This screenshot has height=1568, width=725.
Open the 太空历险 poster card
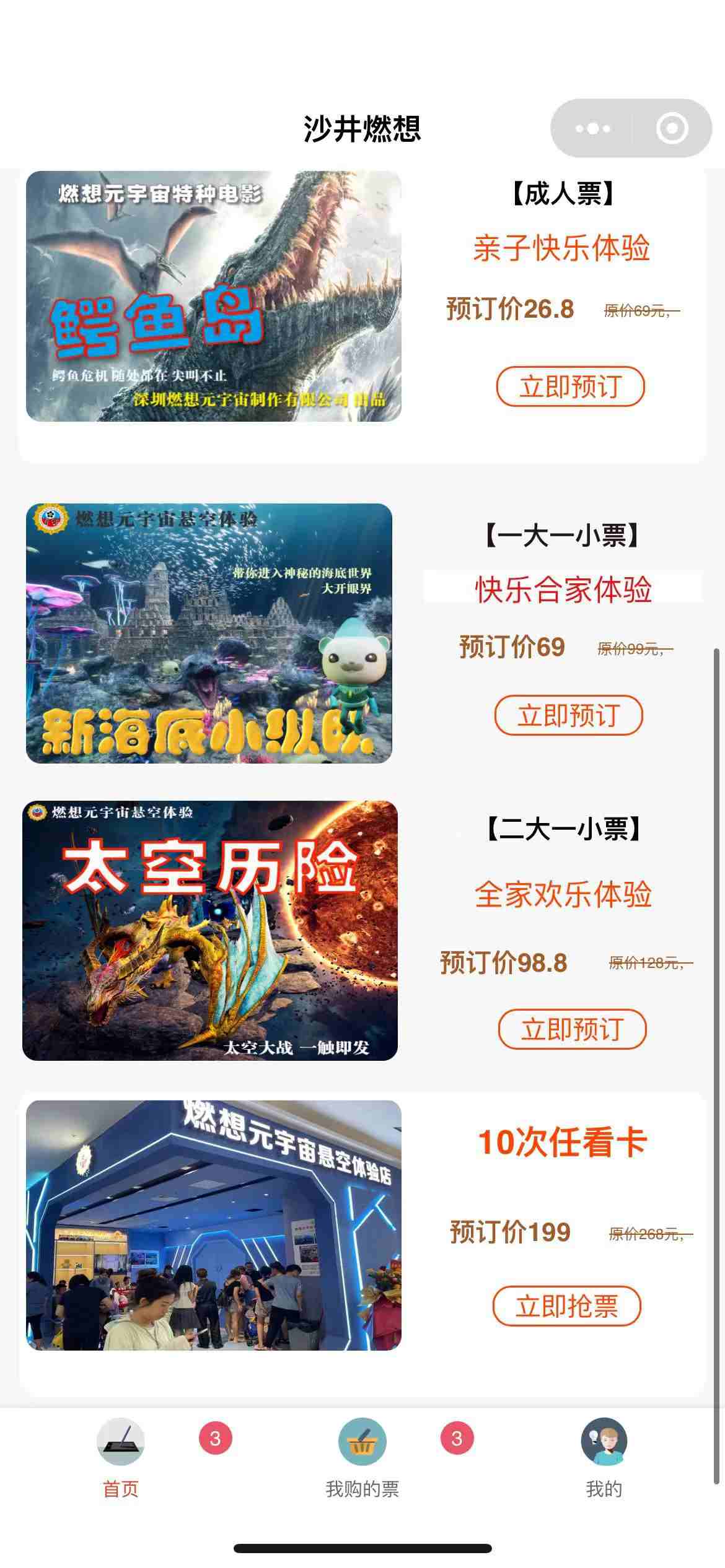[x=209, y=930]
